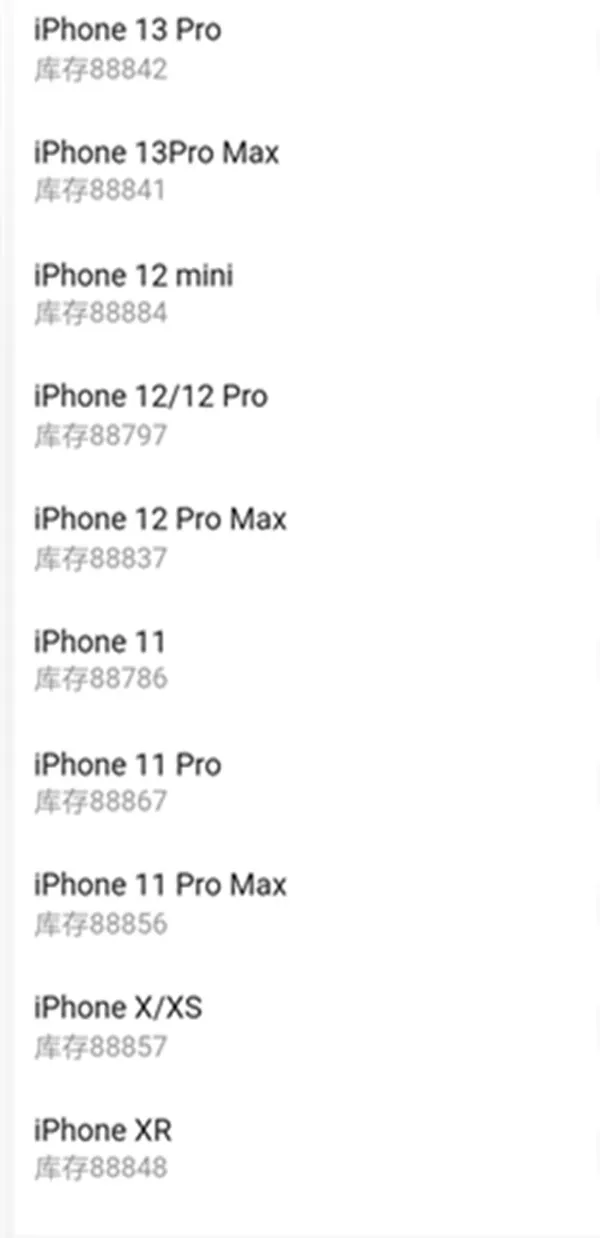Screen dimensions: 600x1238
Task: Pick the iPhone 12 mini model
Action: click(x=300, y=293)
